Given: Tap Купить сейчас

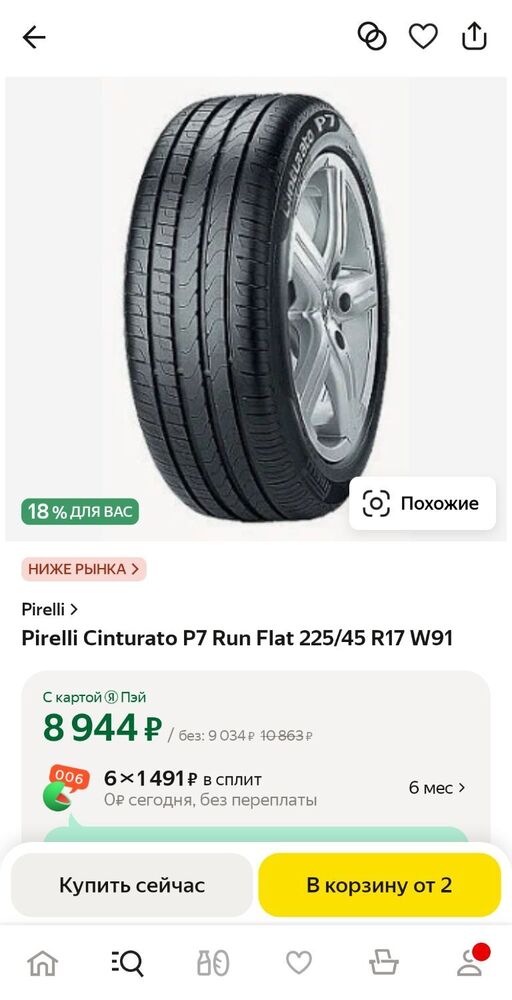Looking at the screenshot, I should click(x=132, y=885).
